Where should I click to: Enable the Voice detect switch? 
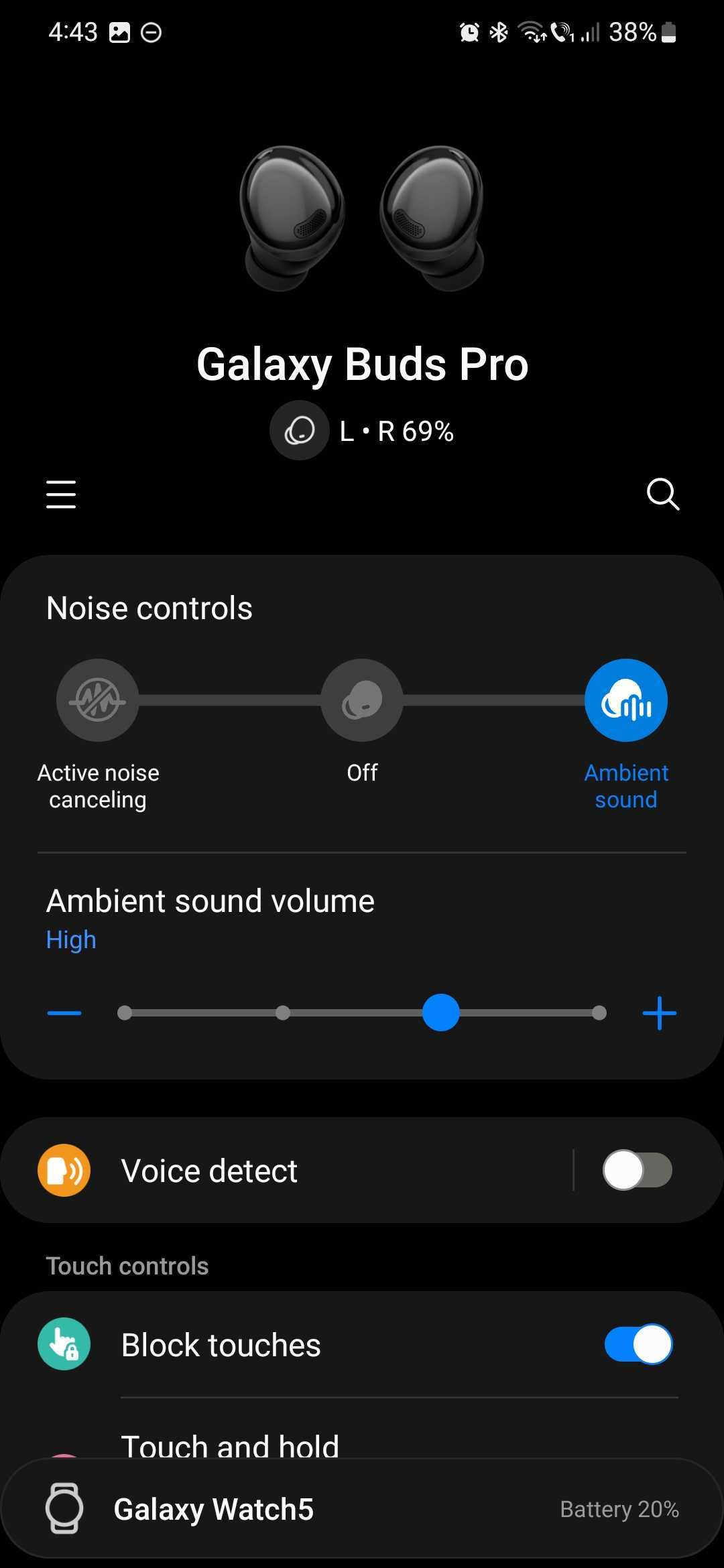[x=637, y=1171]
